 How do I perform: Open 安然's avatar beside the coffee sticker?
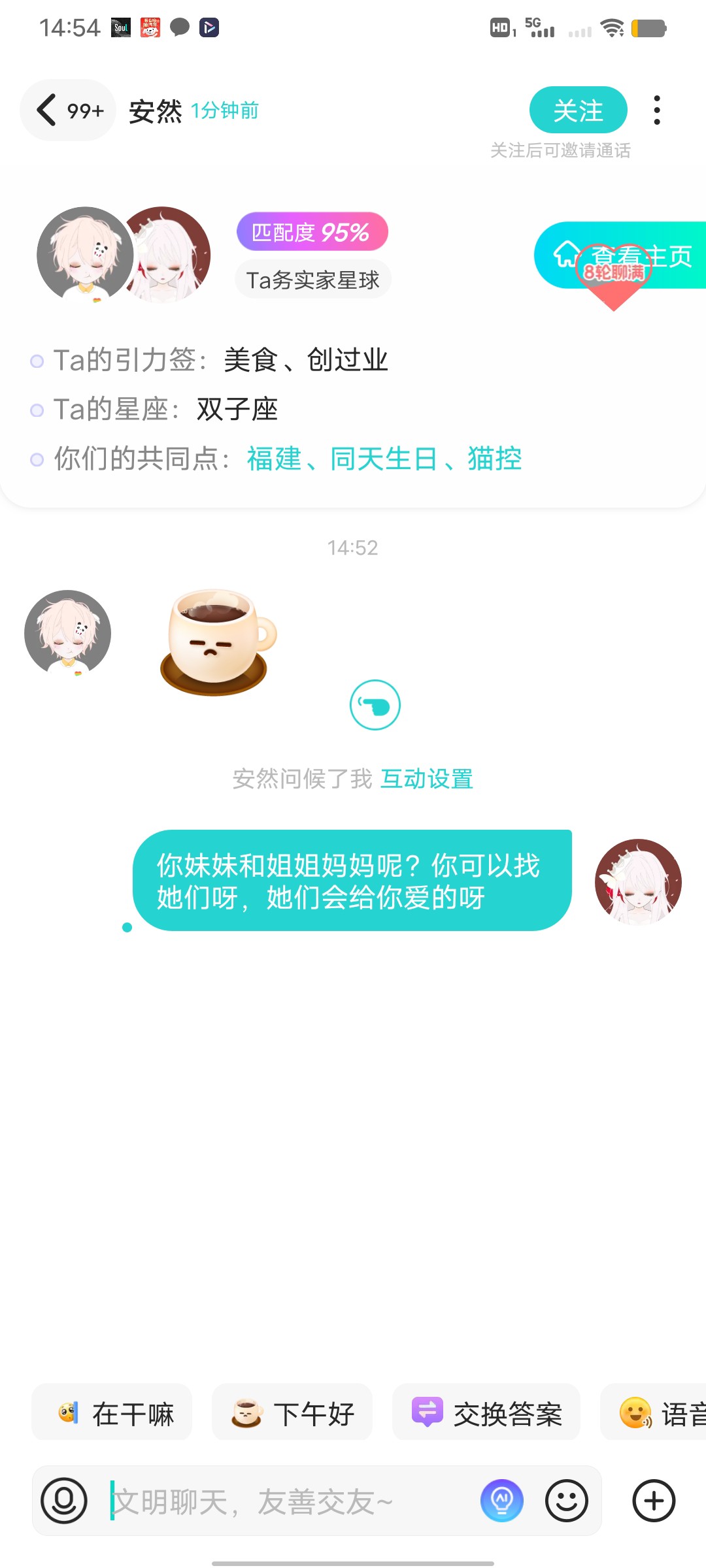(x=68, y=633)
